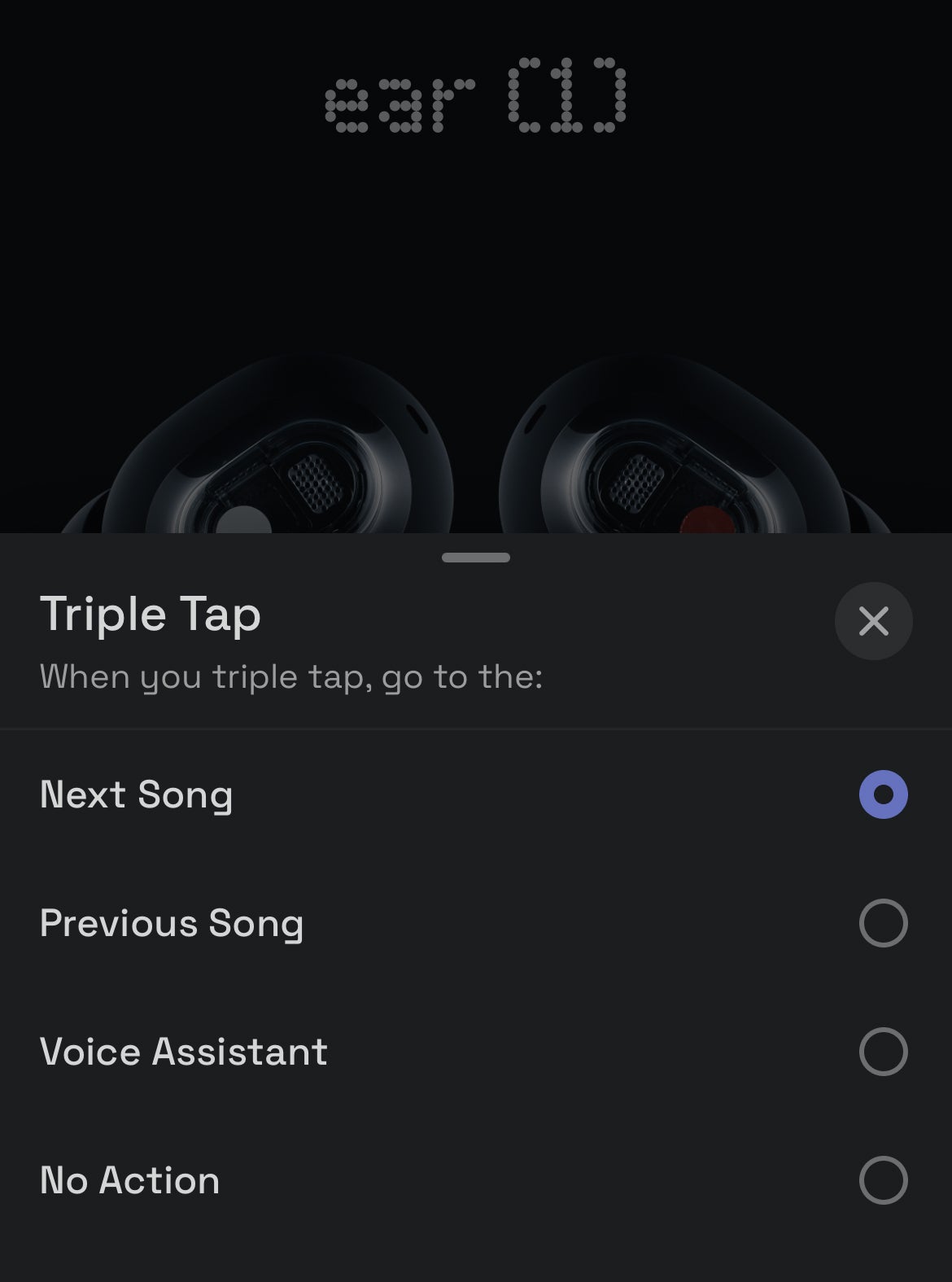Set triple tap to Voice Assistant

tap(883, 1052)
